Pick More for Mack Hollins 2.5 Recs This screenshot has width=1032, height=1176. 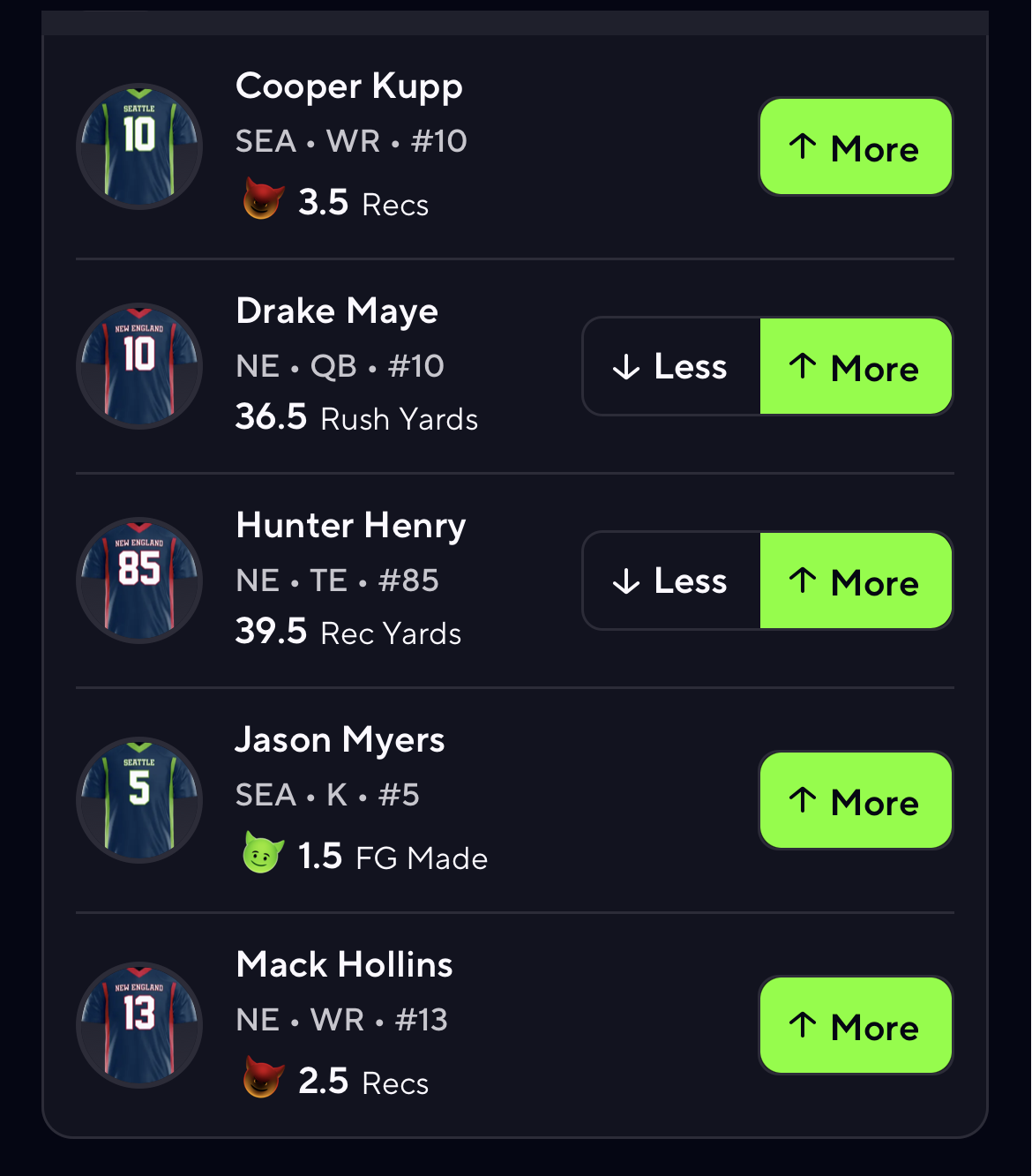pyautogui.click(x=855, y=1025)
